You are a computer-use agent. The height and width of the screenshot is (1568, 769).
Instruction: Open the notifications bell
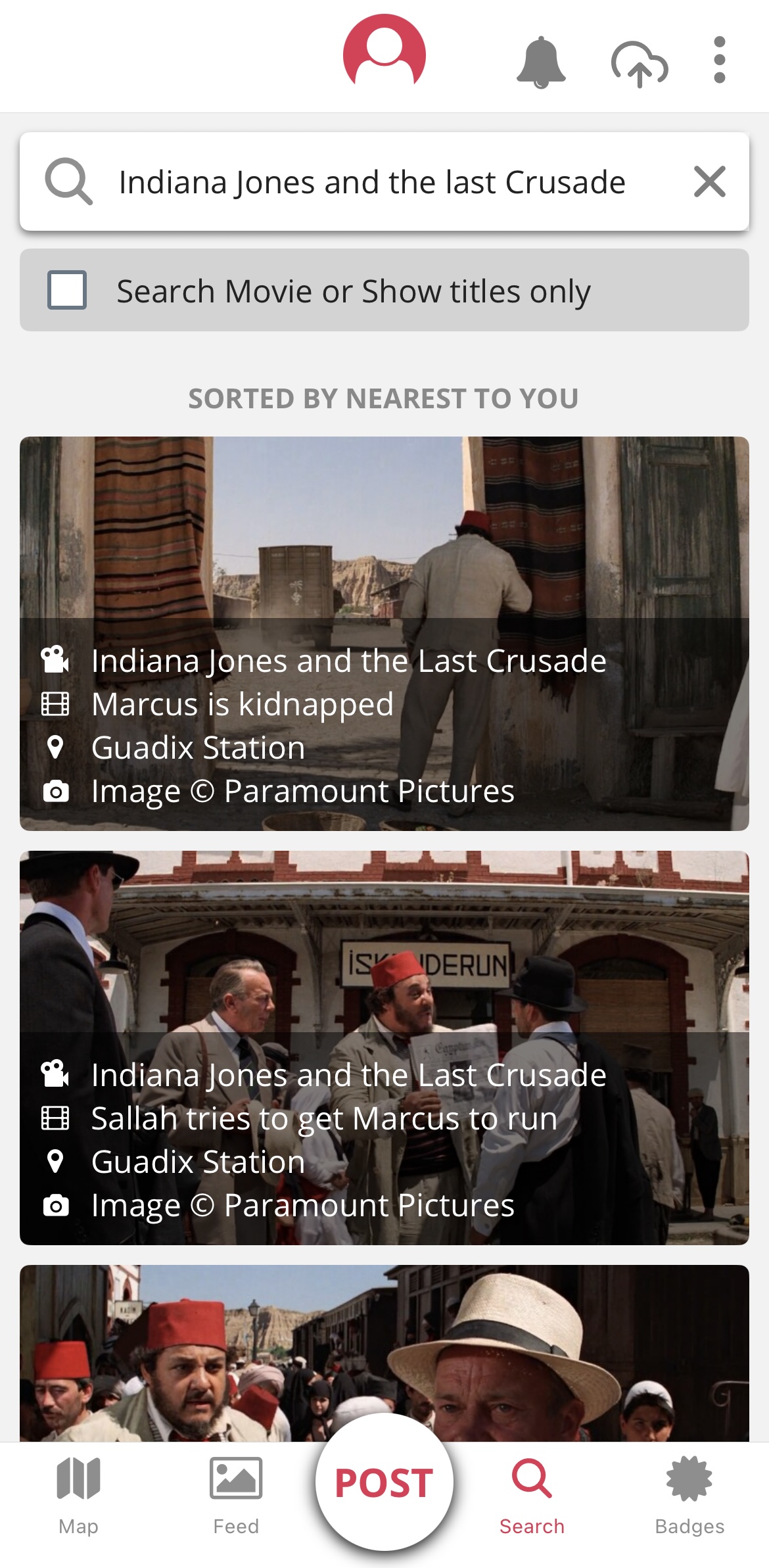(x=541, y=62)
